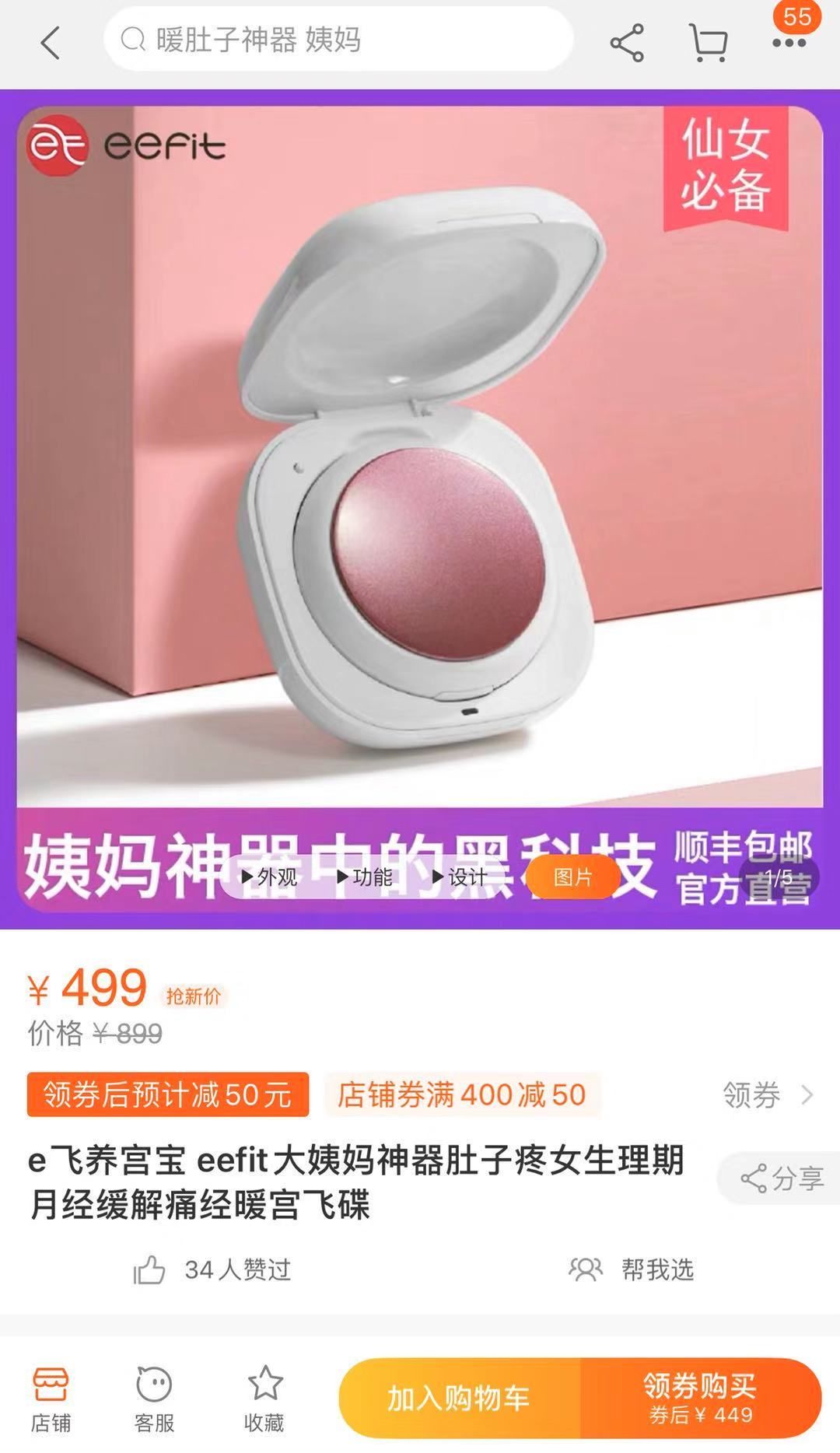Open the overflow menu with 55 badge

click(x=789, y=42)
